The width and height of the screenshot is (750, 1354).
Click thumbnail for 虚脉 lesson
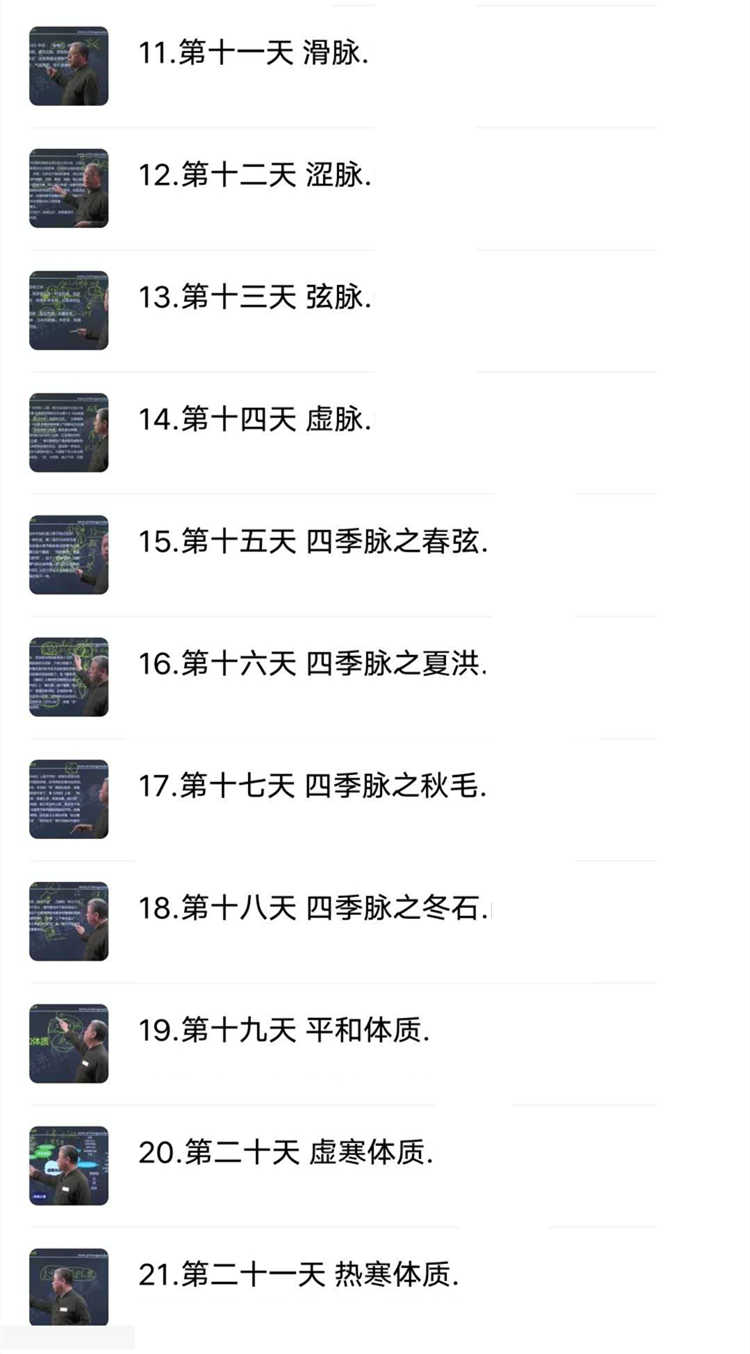tap(67, 432)
